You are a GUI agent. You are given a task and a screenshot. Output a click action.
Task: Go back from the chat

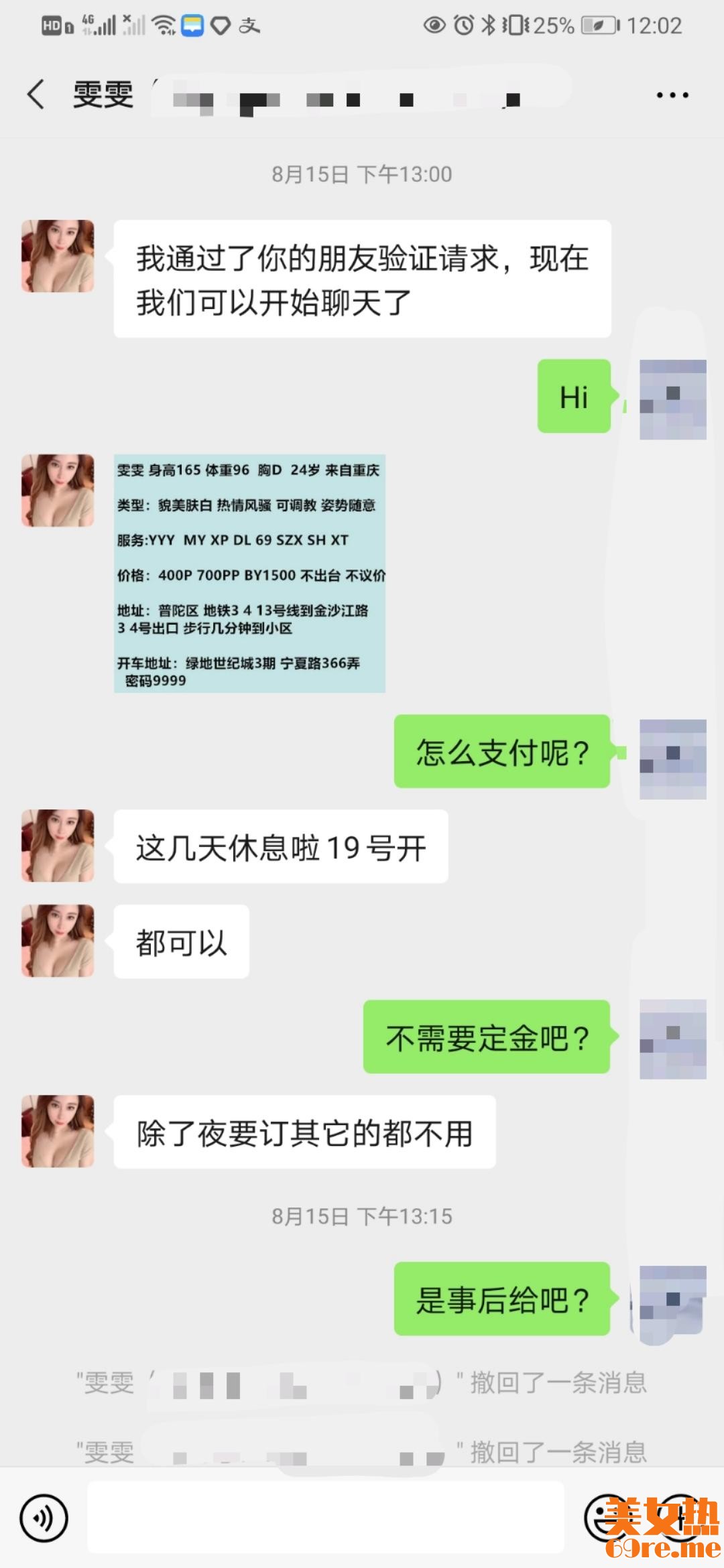point(36,94)
